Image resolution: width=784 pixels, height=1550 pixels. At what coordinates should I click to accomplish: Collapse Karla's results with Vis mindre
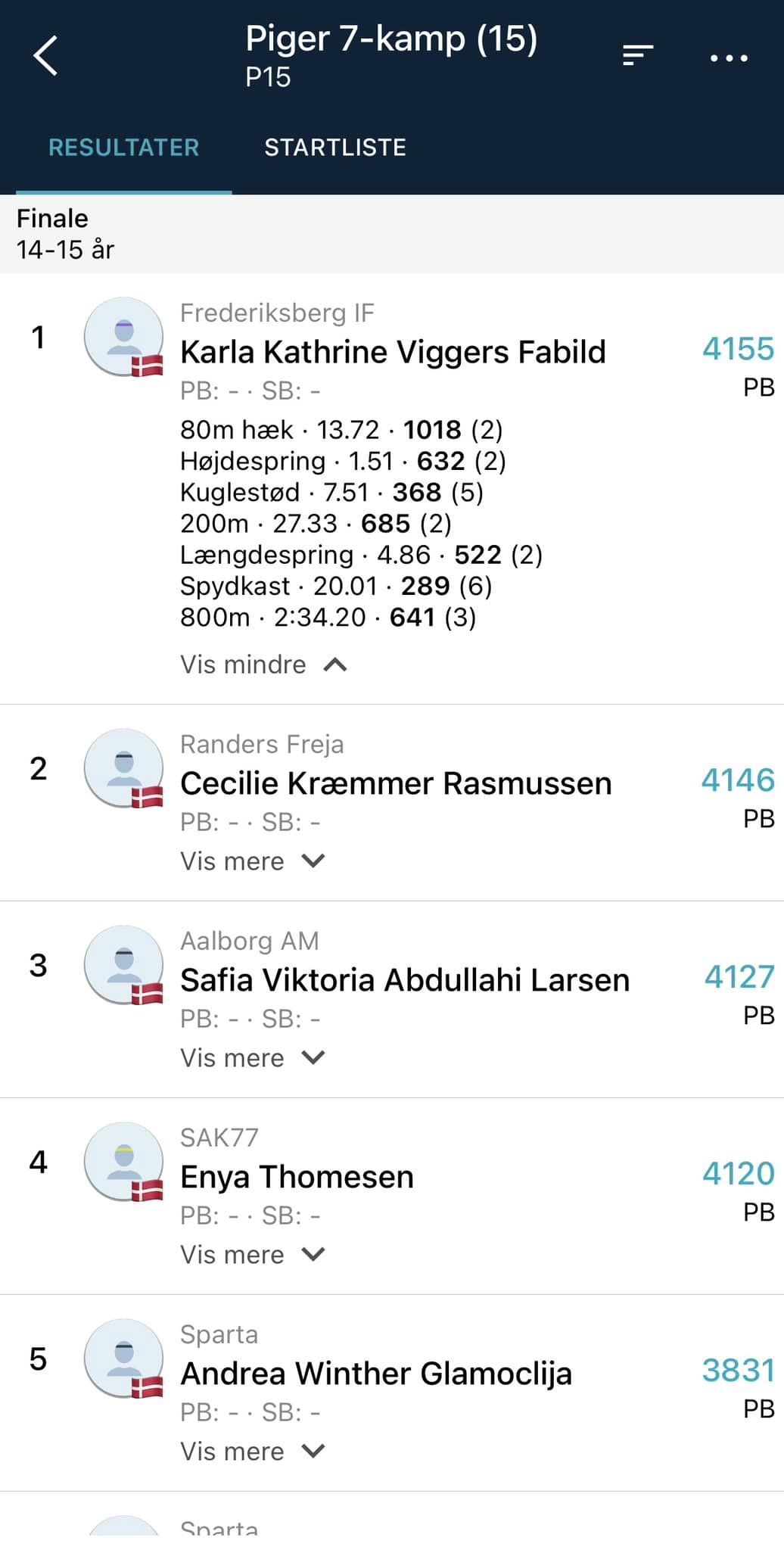(263, 665)
